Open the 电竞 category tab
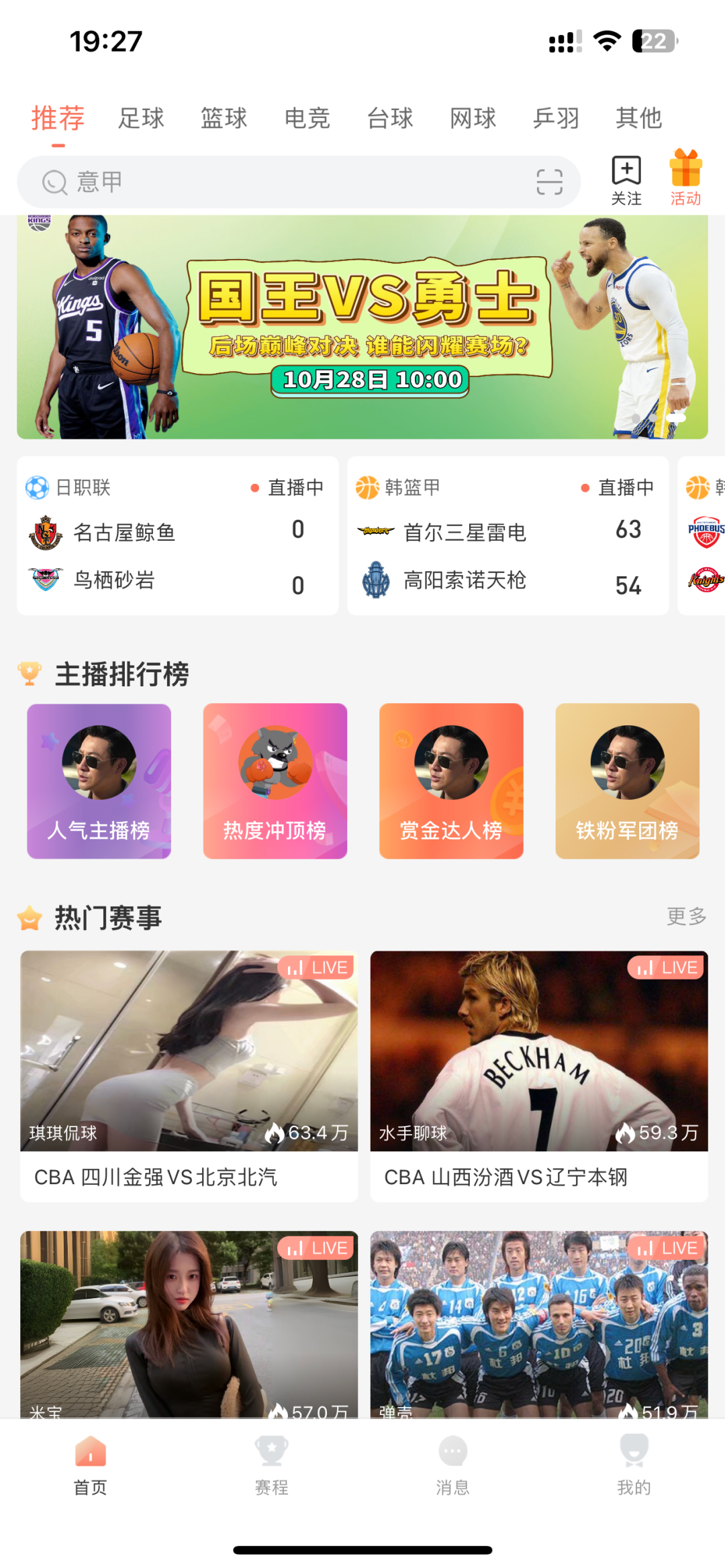This screenshot has height=1568, width=725. [307, 118]
